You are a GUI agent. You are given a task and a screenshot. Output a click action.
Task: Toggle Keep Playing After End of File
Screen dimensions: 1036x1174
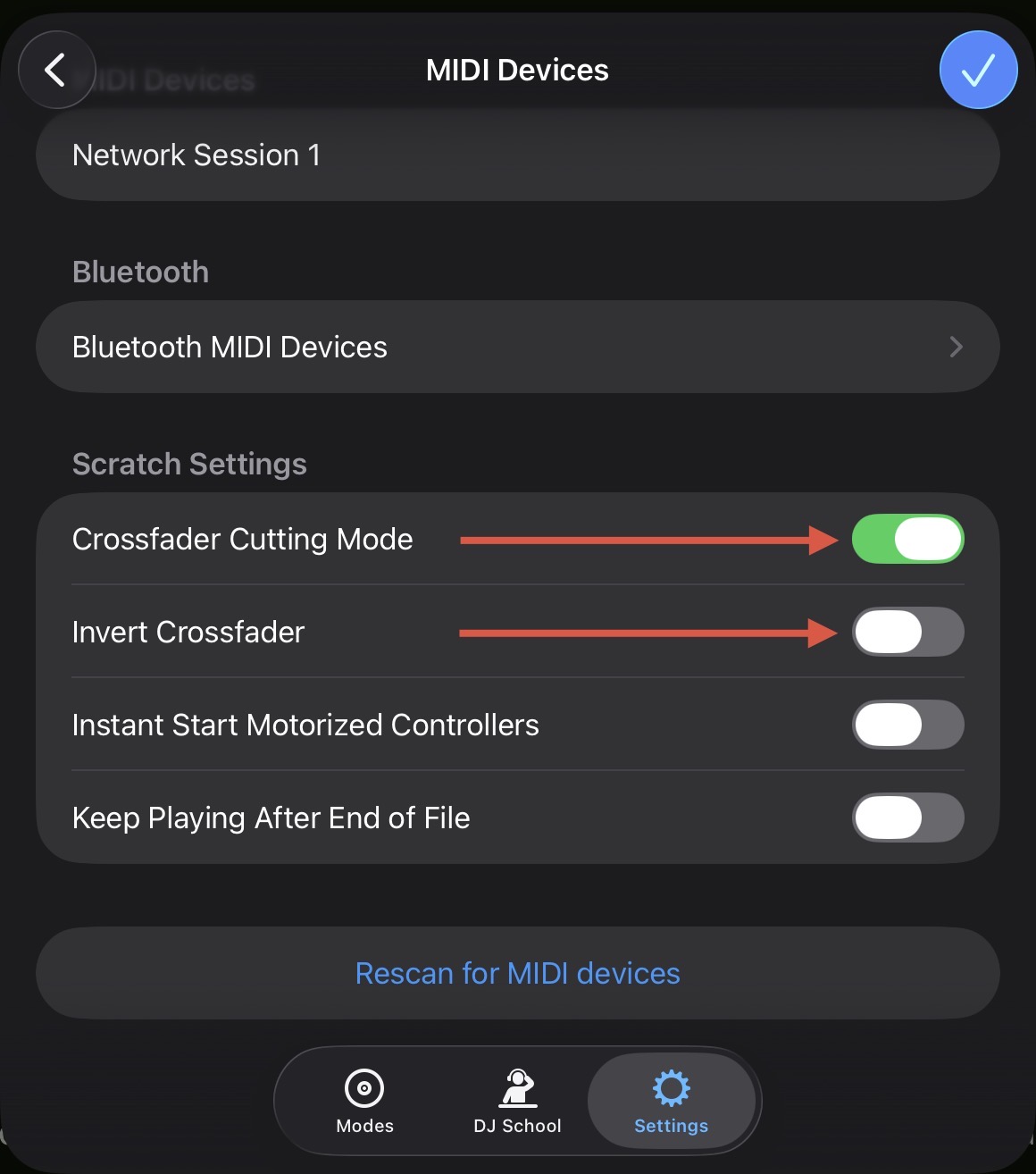(x=907, y=818)
